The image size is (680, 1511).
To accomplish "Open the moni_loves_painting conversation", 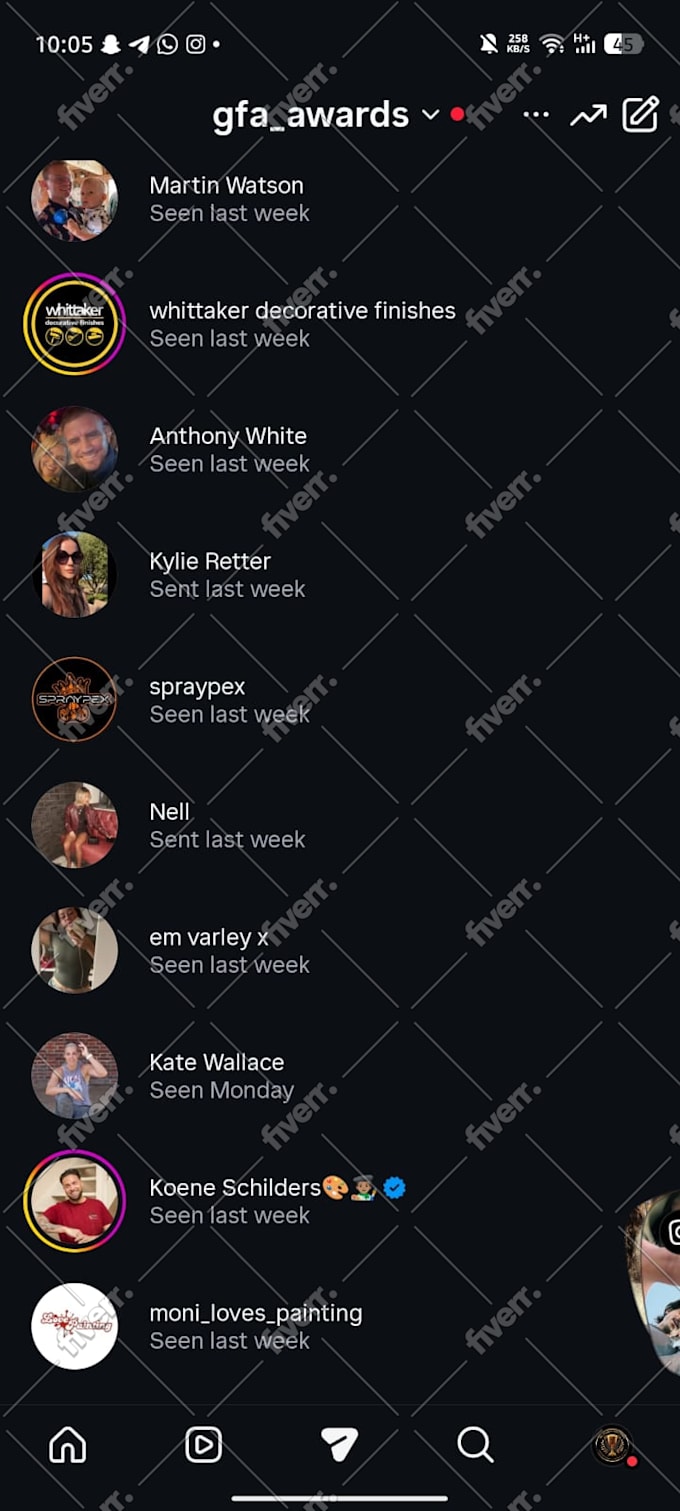I will 340,1326.
